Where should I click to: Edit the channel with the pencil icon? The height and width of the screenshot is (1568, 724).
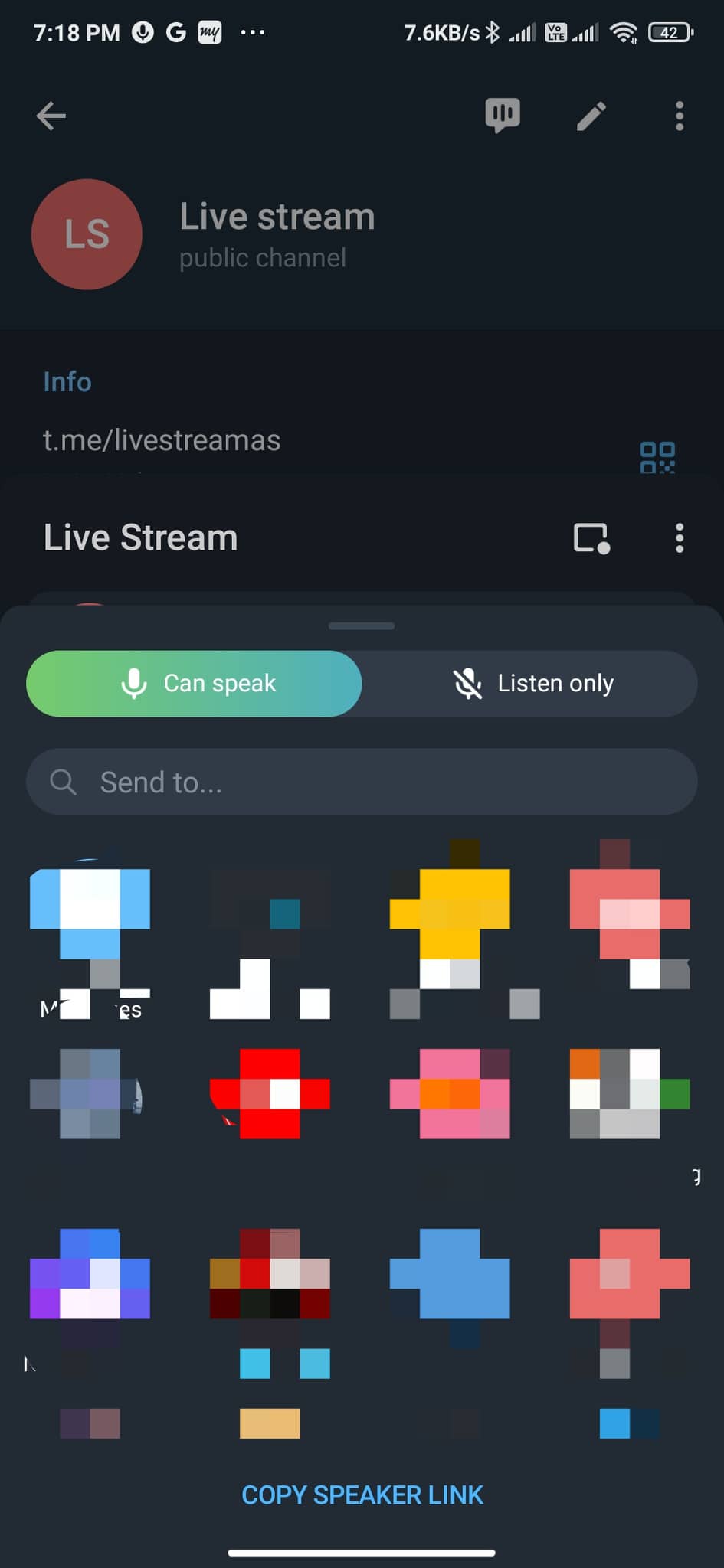click(591, 116)
